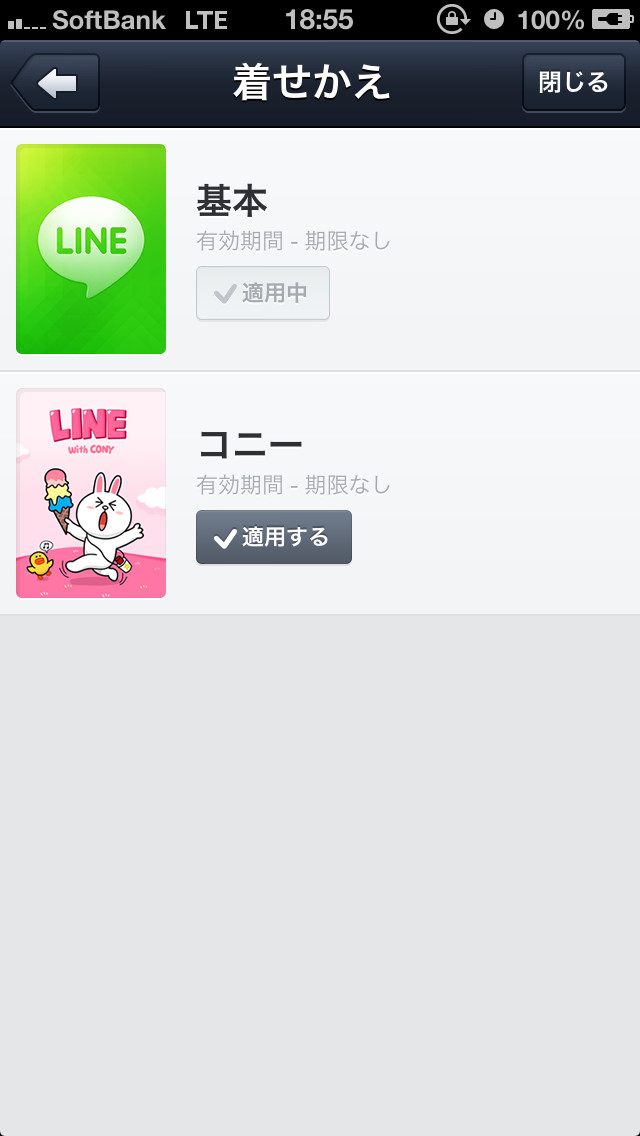Tap the 適用中 button on 基本 theme
The width and height of the screenshot is (640, 1136).
pyautogui.click(x=263, y=294)
